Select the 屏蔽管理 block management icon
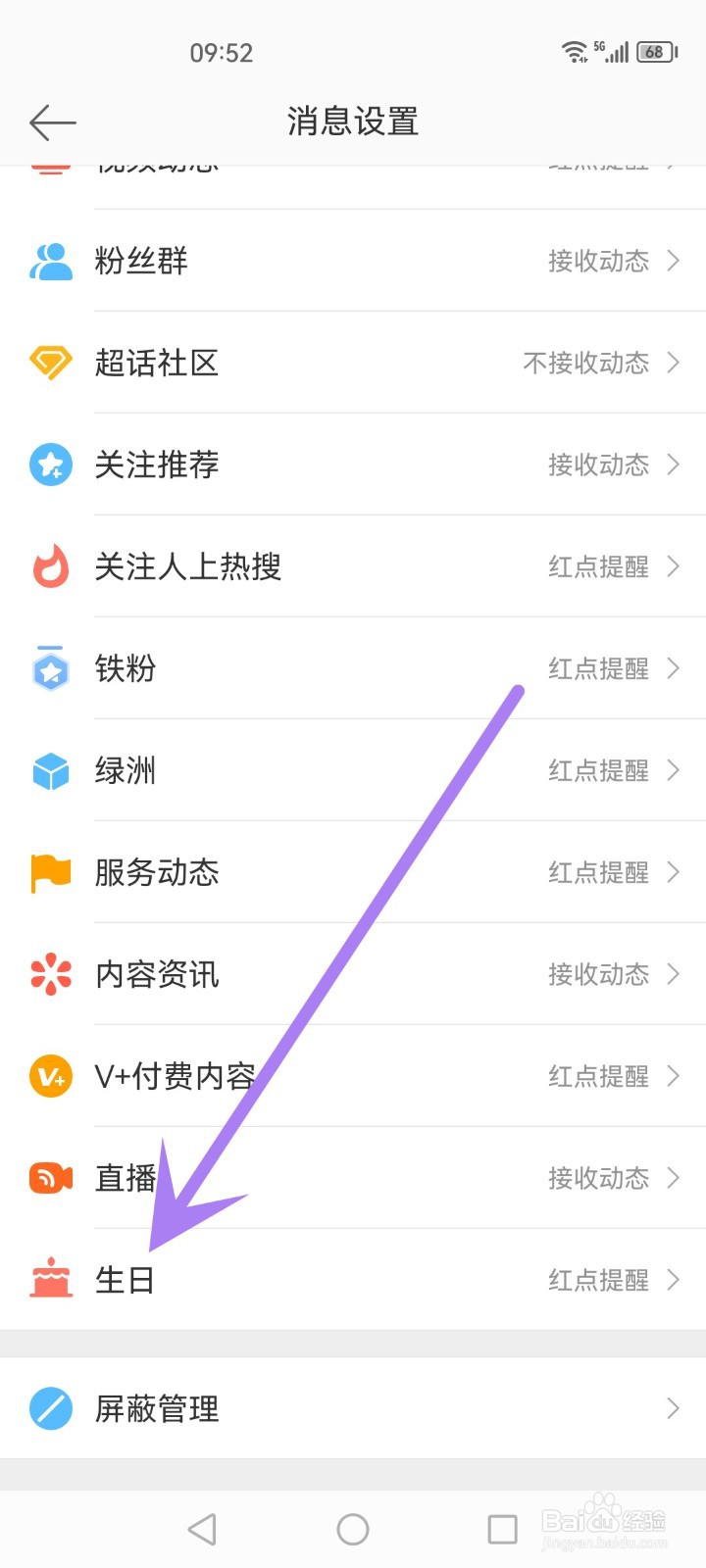This screenshot has height=1568, width=706. tap(50, 1408)
